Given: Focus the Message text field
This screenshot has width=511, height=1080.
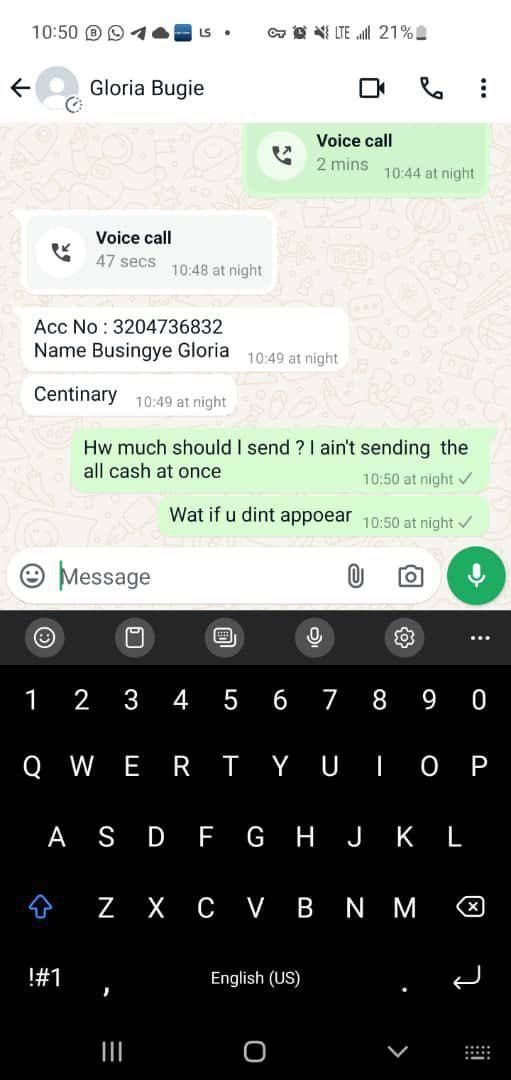Looking at the screenshot, I should click(x=196, y=577).
